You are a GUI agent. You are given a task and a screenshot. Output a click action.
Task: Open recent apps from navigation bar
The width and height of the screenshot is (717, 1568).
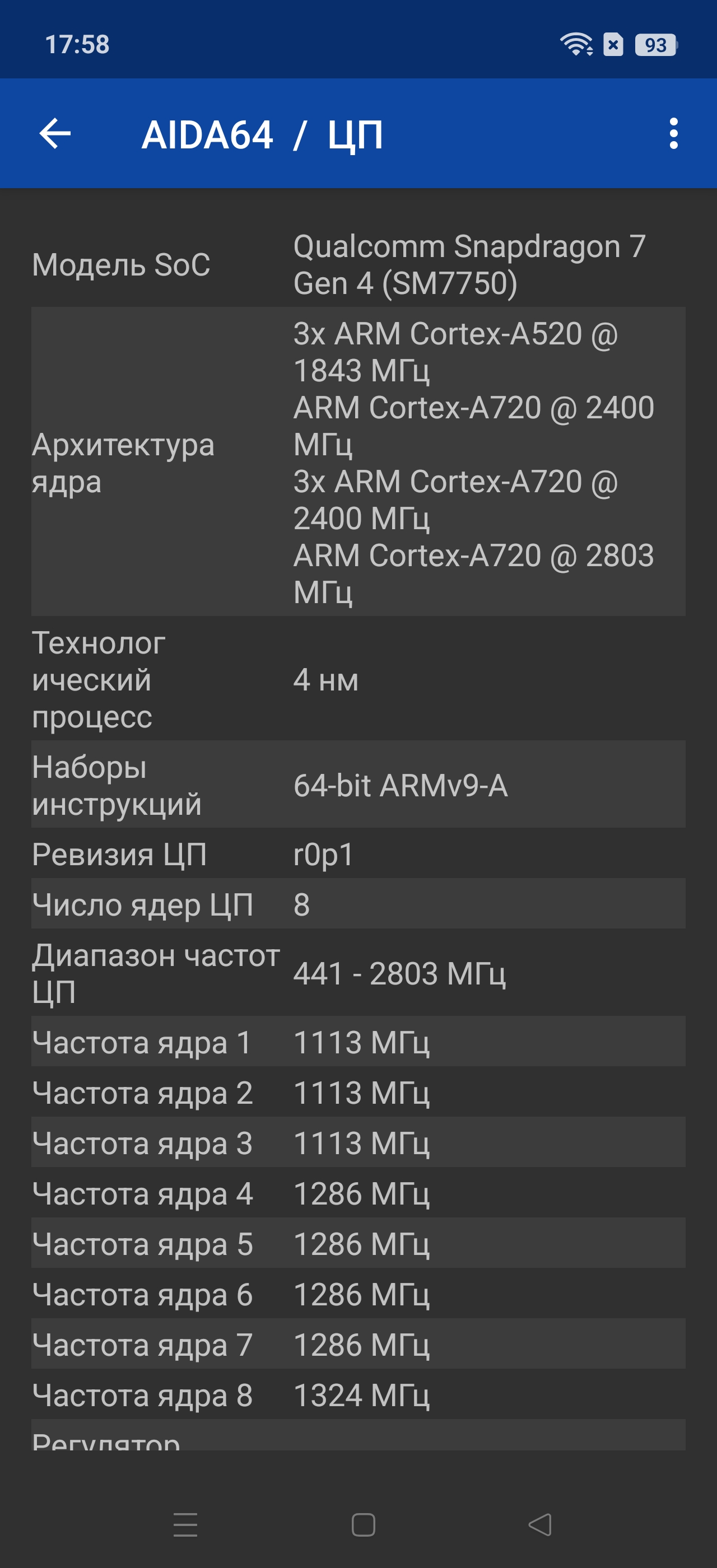tap(185, 1524)
